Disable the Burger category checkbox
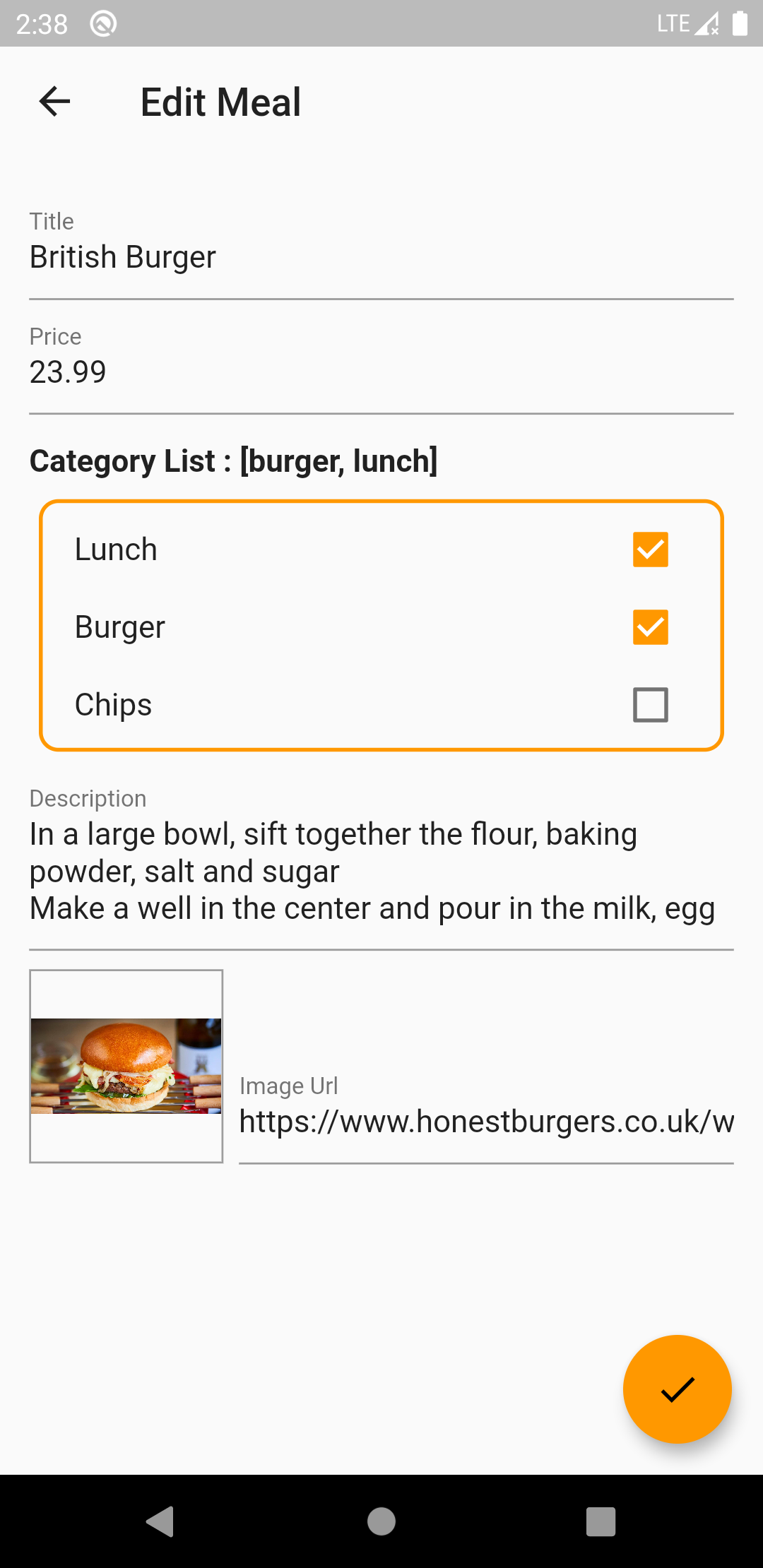The width and height of the screenshot is (763, 1568). 649,626
